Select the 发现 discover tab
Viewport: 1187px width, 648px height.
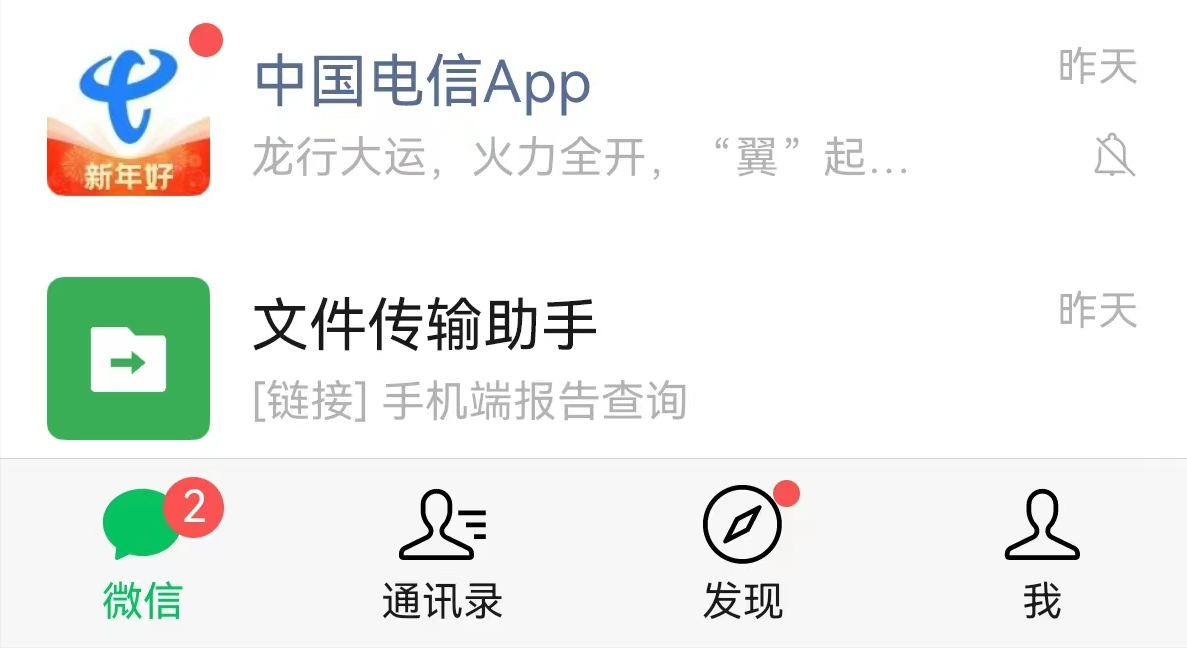coord(742,555)
